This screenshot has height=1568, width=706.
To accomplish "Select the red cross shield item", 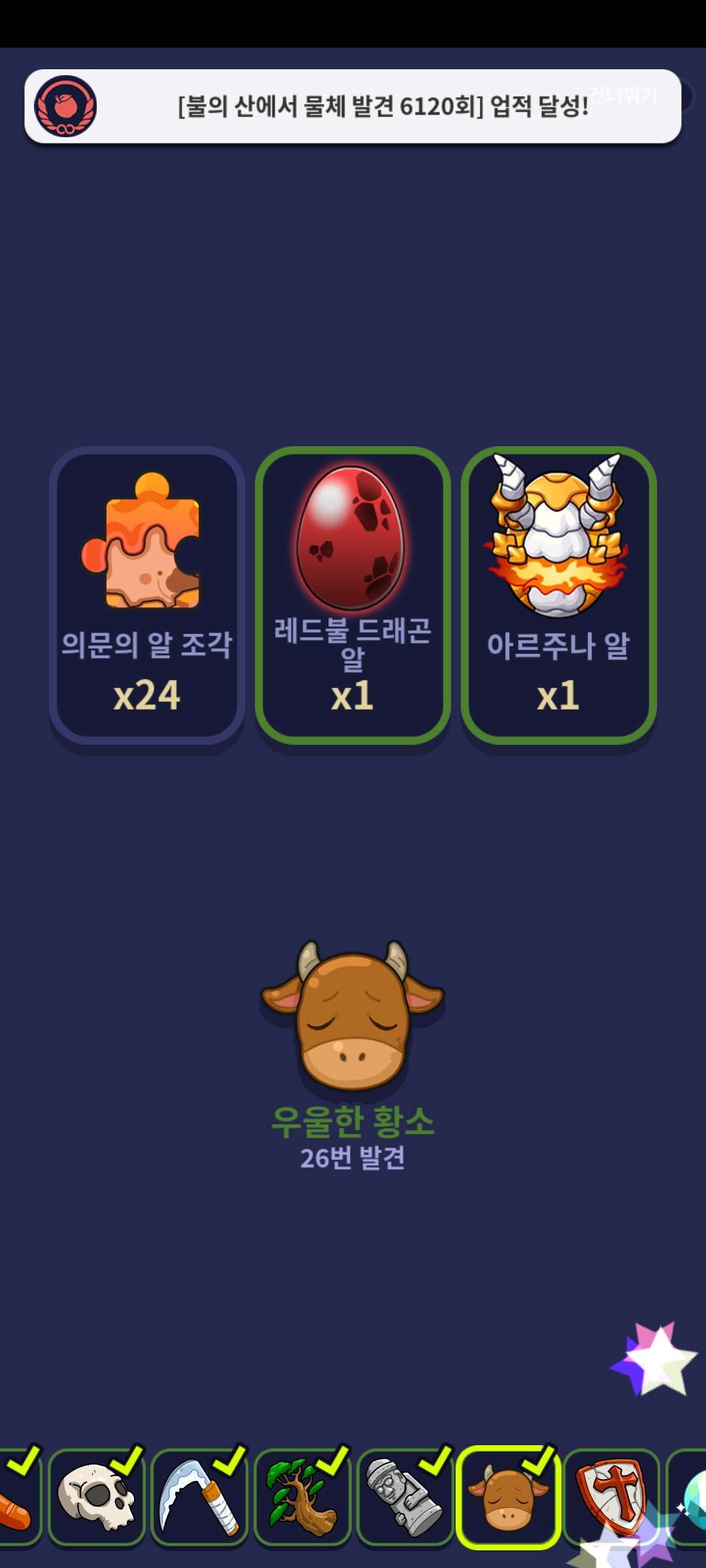I will (612, 1496).
